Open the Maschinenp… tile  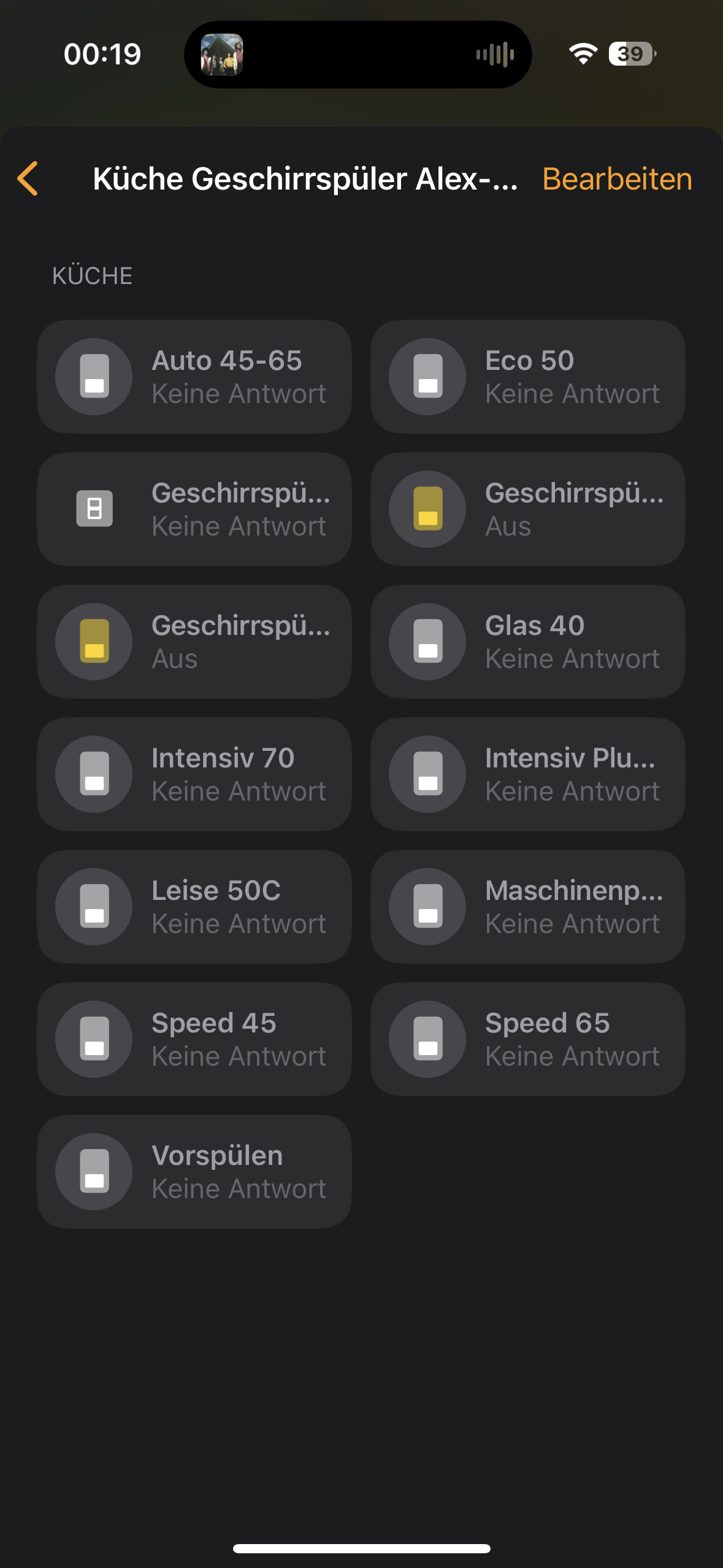coord(527,907)
